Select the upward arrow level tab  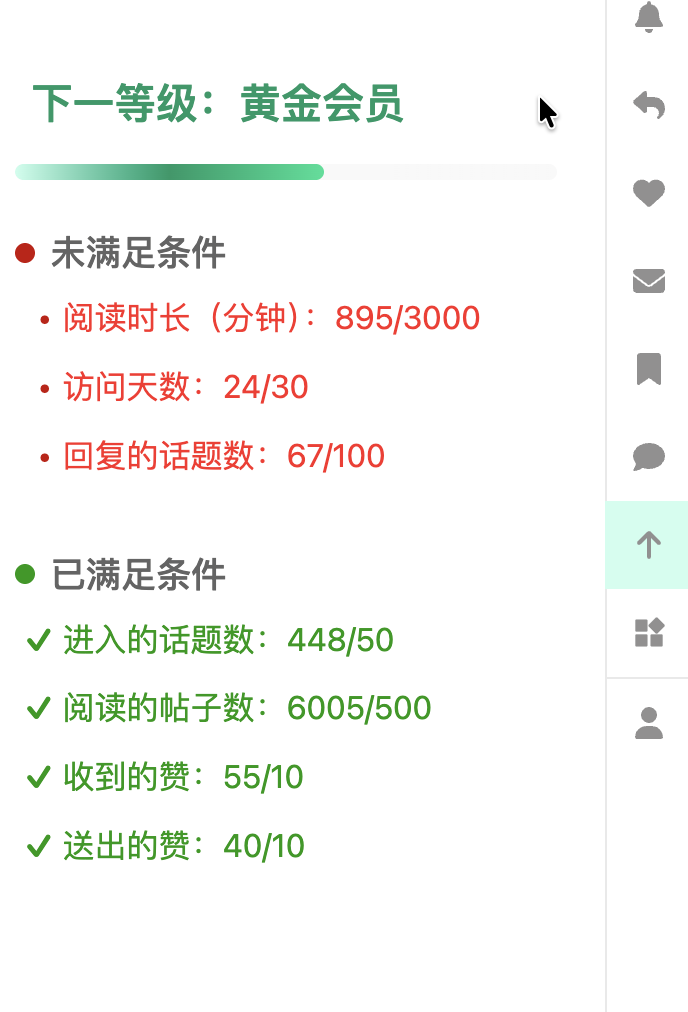point(649,545)
